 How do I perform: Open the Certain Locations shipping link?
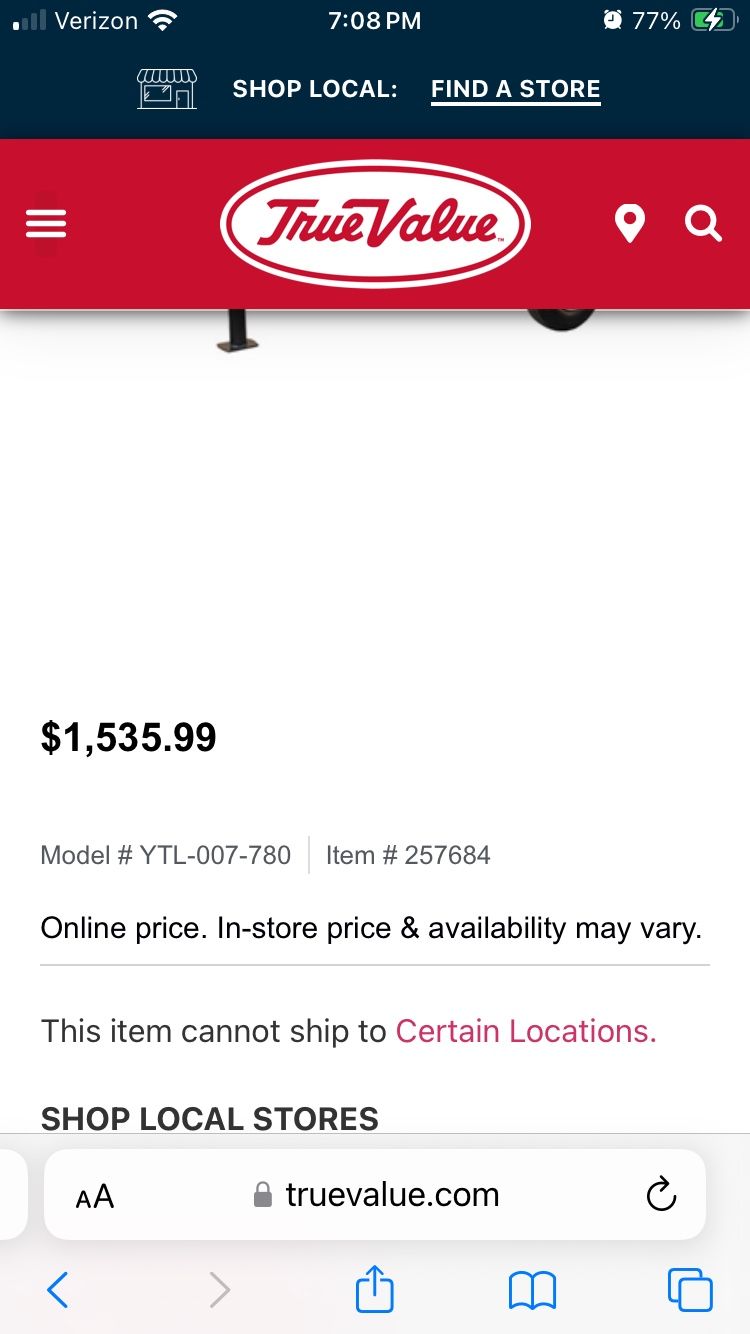point(526,1031)
